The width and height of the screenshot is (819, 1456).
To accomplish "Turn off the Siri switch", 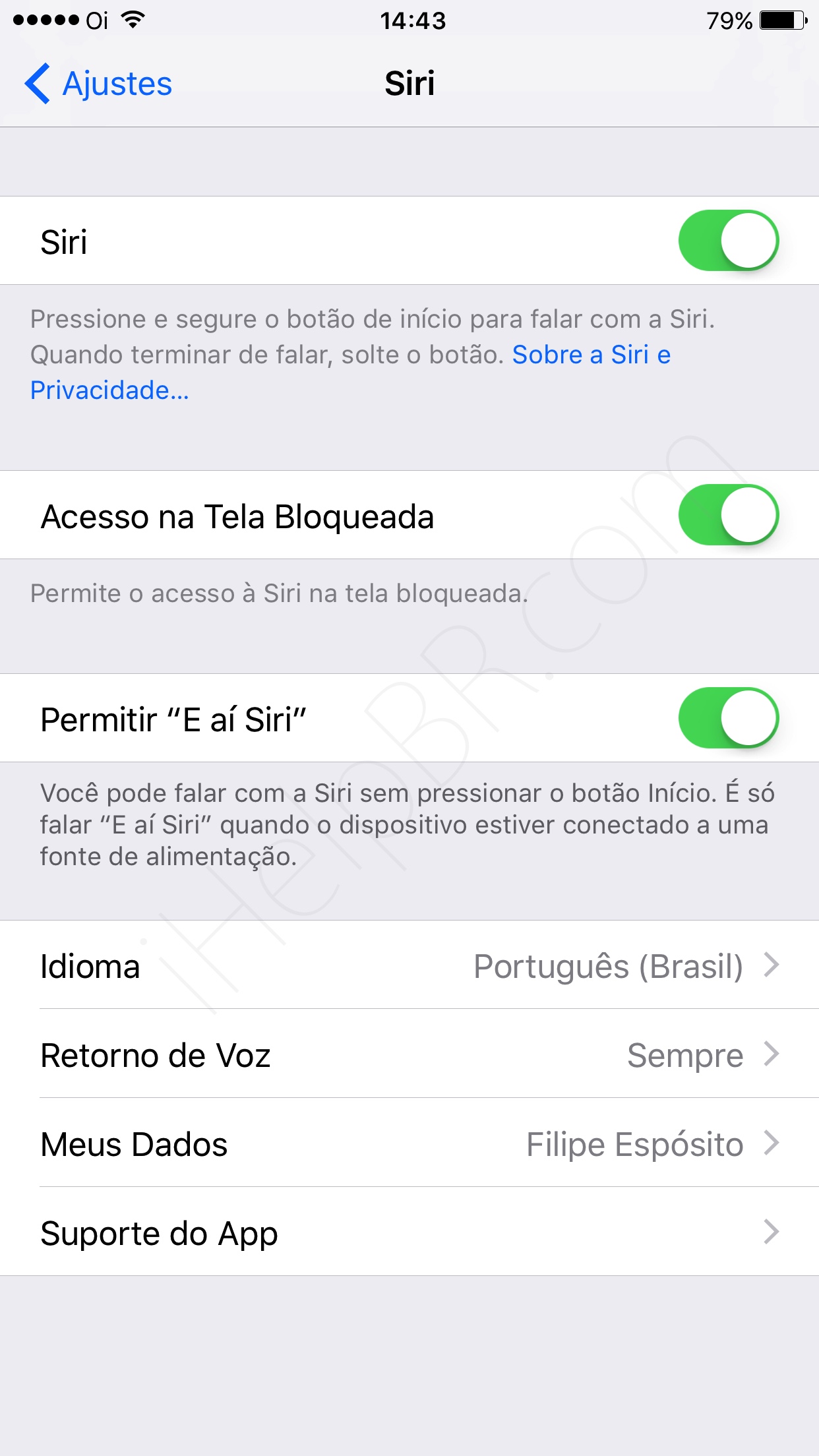I will [728, 241].
